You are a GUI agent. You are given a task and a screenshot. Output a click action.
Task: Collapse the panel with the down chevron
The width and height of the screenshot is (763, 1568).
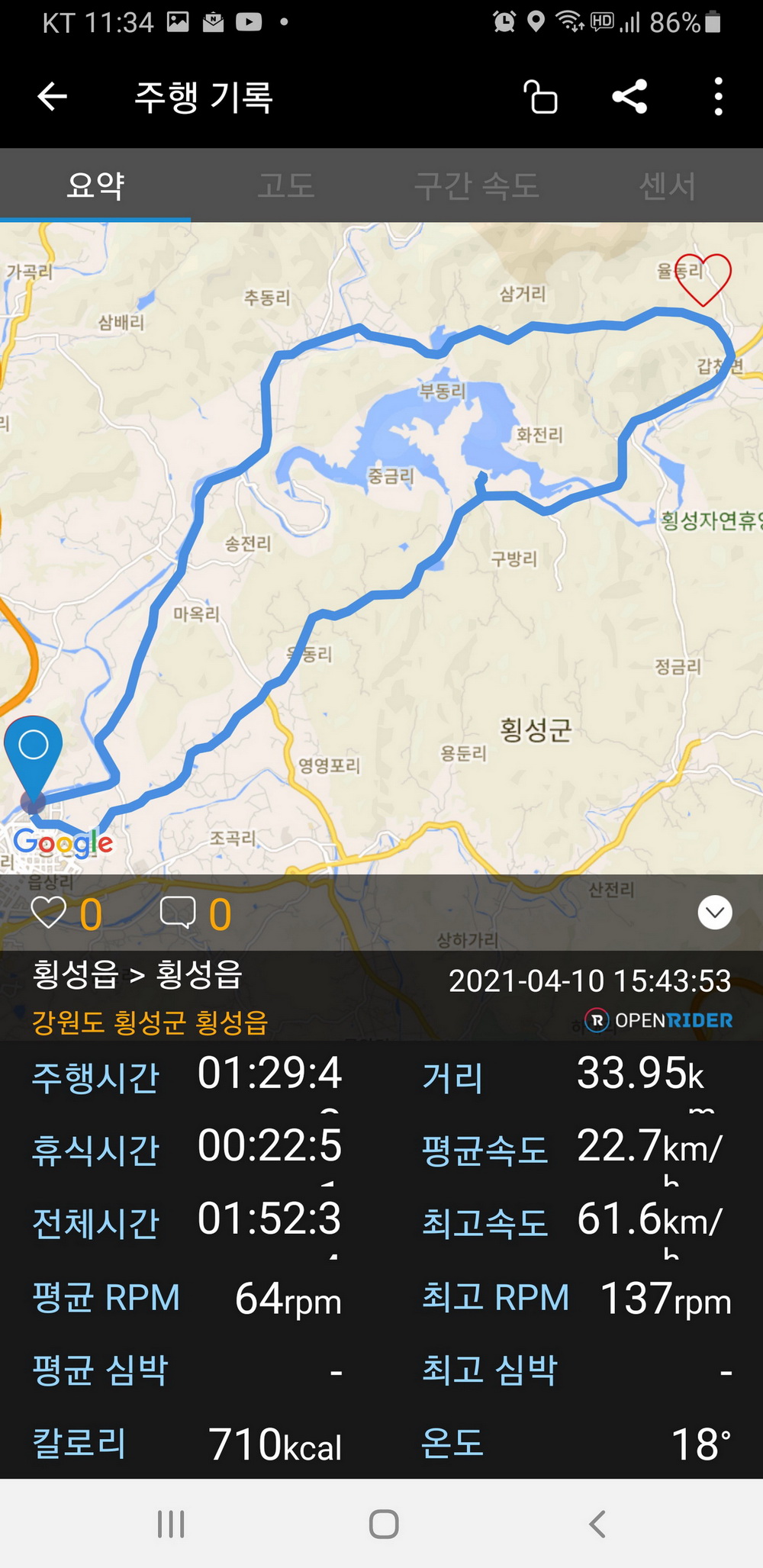[x=715, y=913]
